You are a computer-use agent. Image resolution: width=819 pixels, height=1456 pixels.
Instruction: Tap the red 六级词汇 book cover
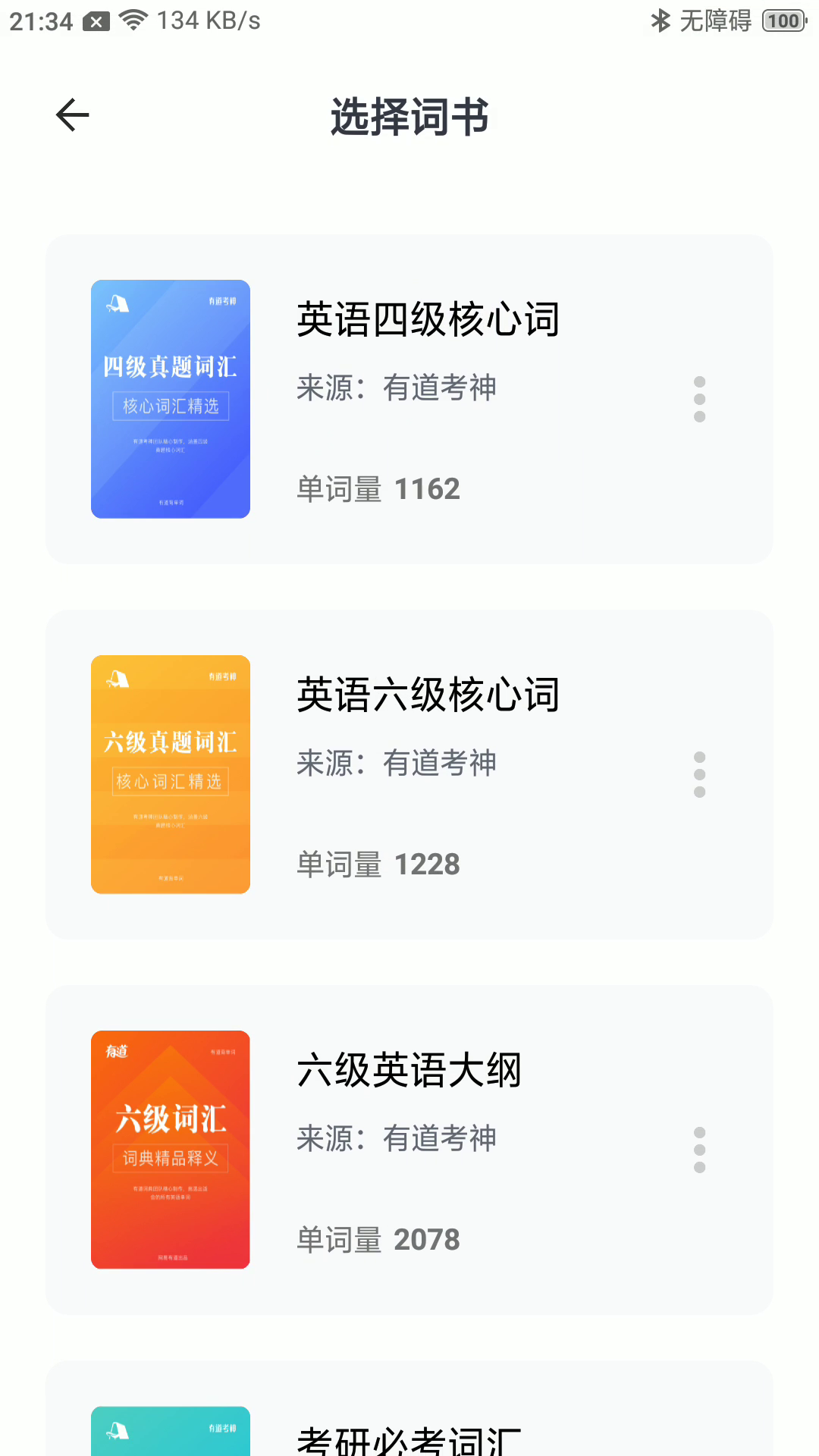pyautogui.click(x=170, y=1149)
